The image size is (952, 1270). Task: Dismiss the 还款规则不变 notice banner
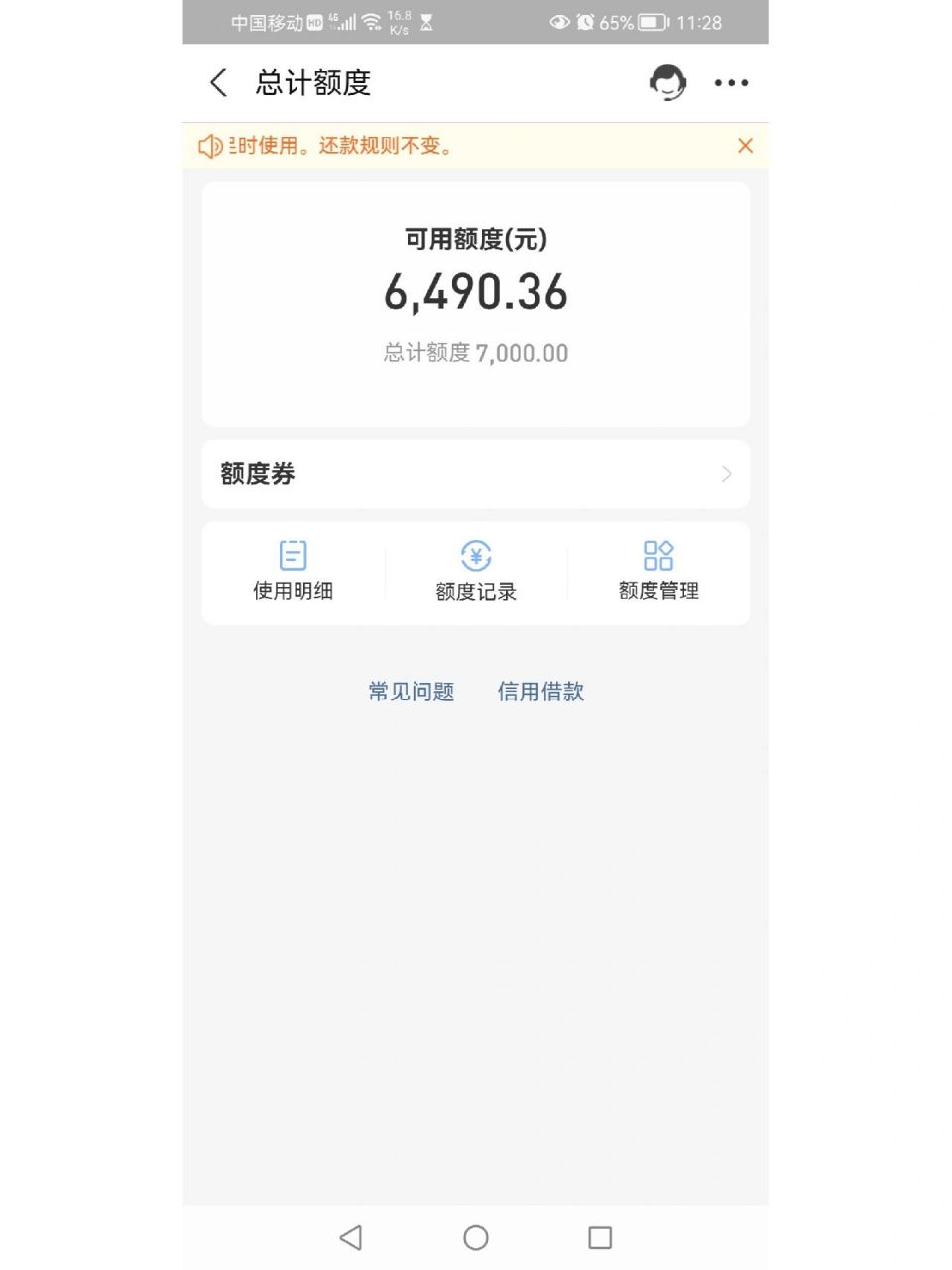(745, 146)
